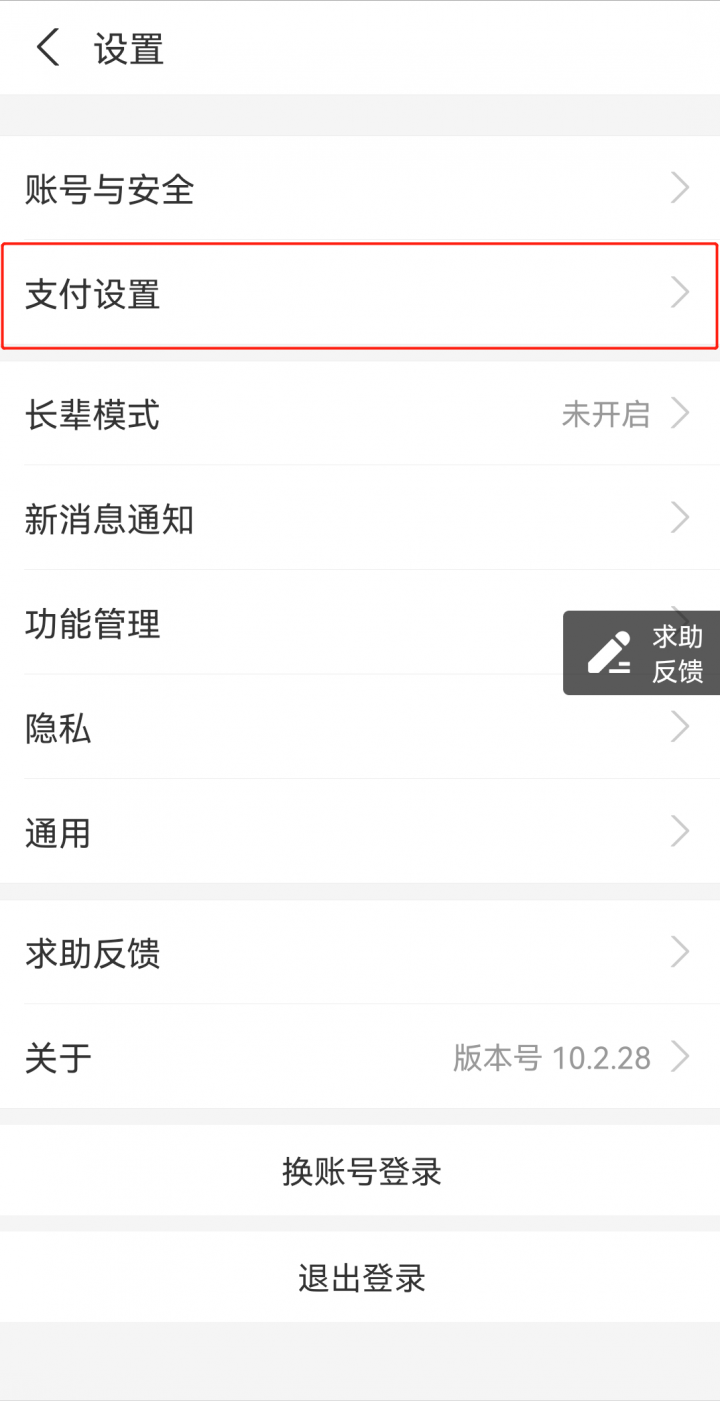The height and width of the screenshot is (1401, 720).
Task: Open the 求助反馈 row
Action: point(360,952)
